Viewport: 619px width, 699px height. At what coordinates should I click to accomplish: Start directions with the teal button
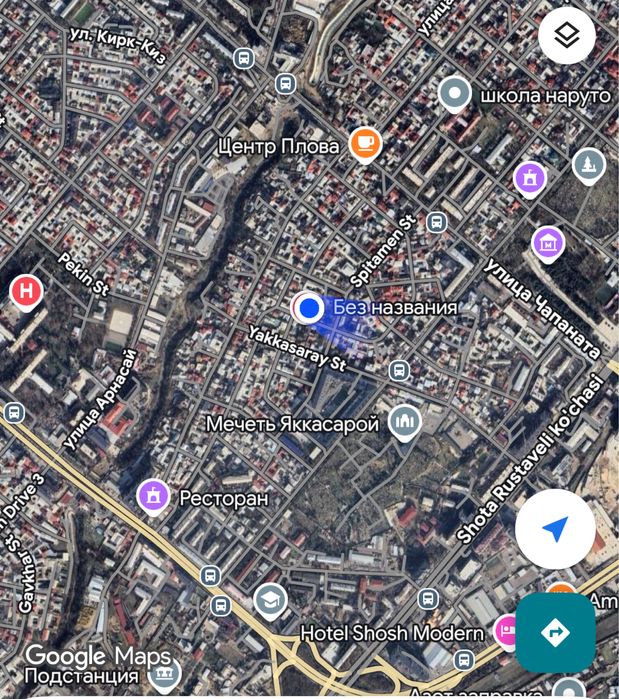click(556, 632)
